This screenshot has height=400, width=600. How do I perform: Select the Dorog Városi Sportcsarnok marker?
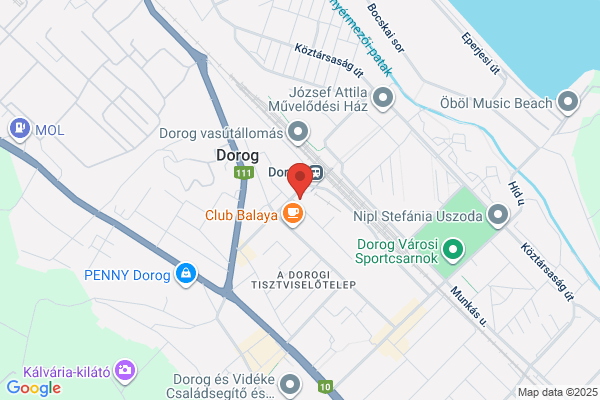click(x=453, y=250)
